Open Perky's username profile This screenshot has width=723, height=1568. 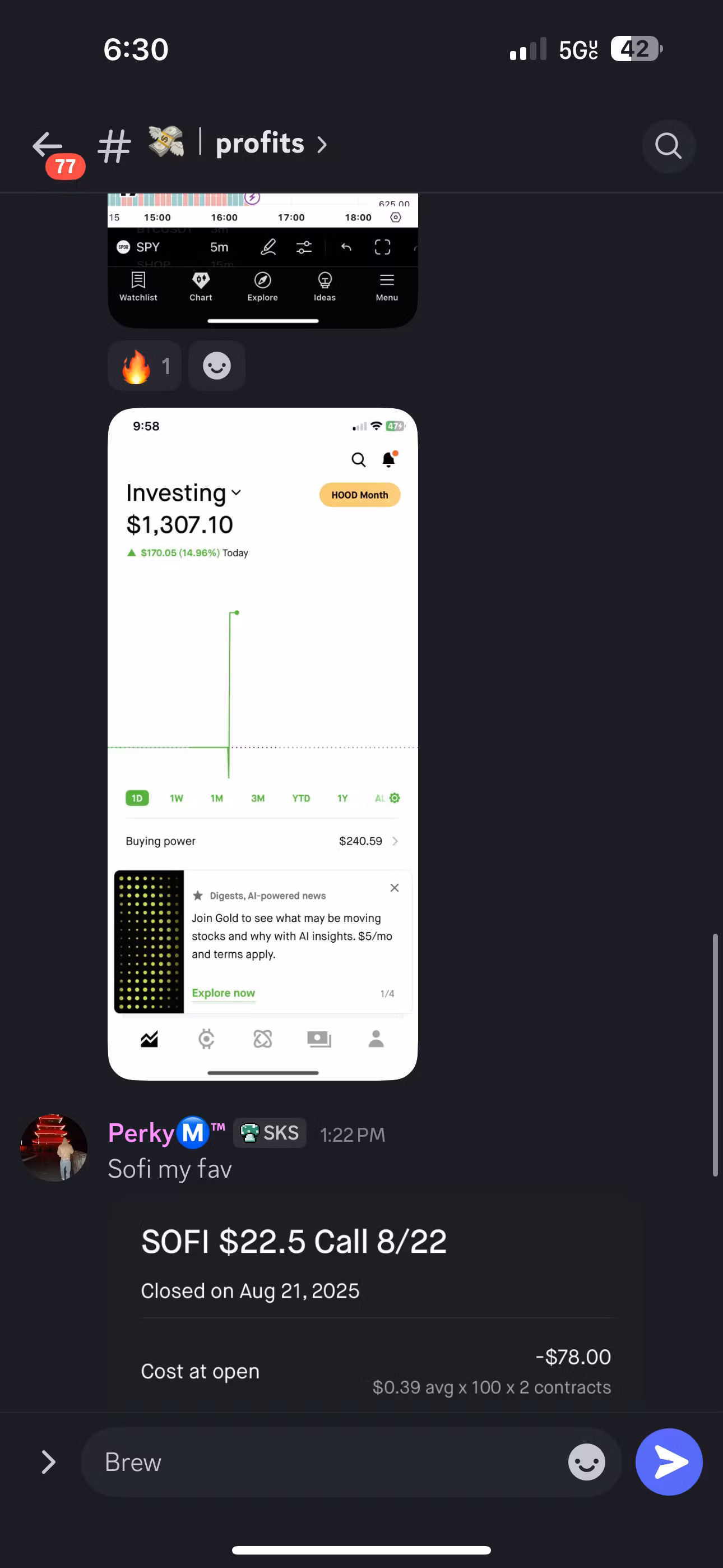(141, 1133)
